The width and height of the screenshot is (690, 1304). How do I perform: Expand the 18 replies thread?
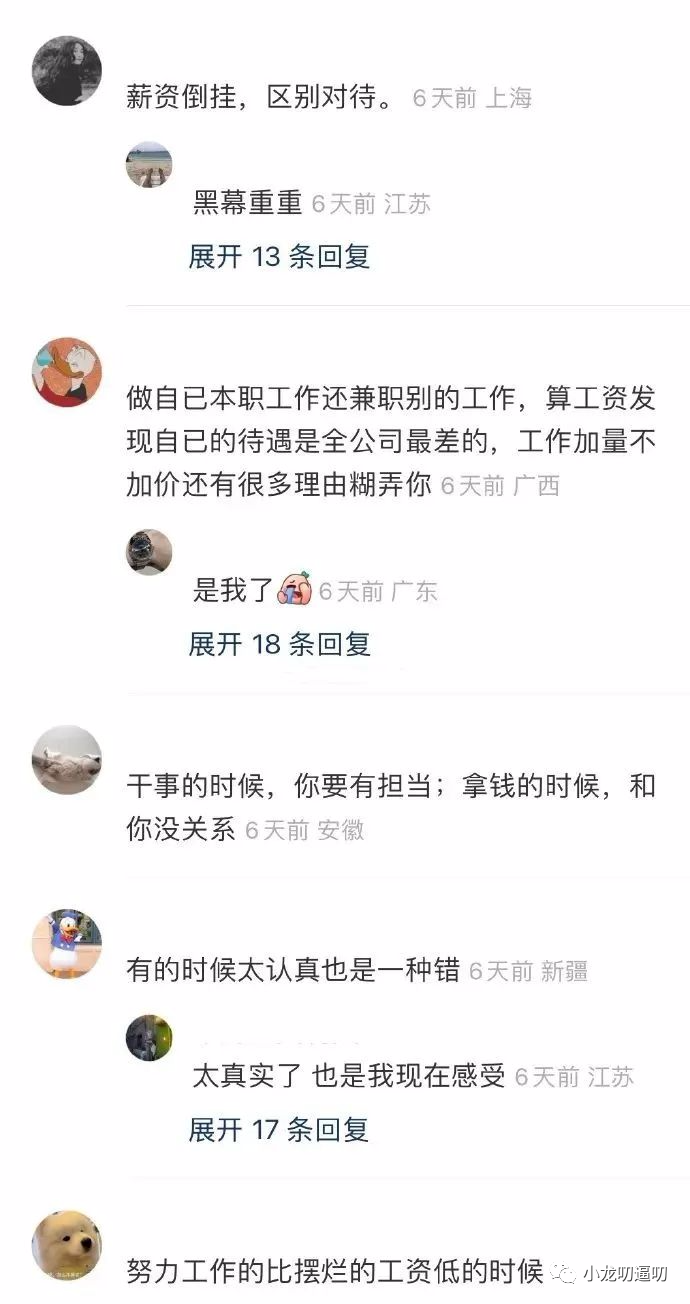(x=279, y=644)
